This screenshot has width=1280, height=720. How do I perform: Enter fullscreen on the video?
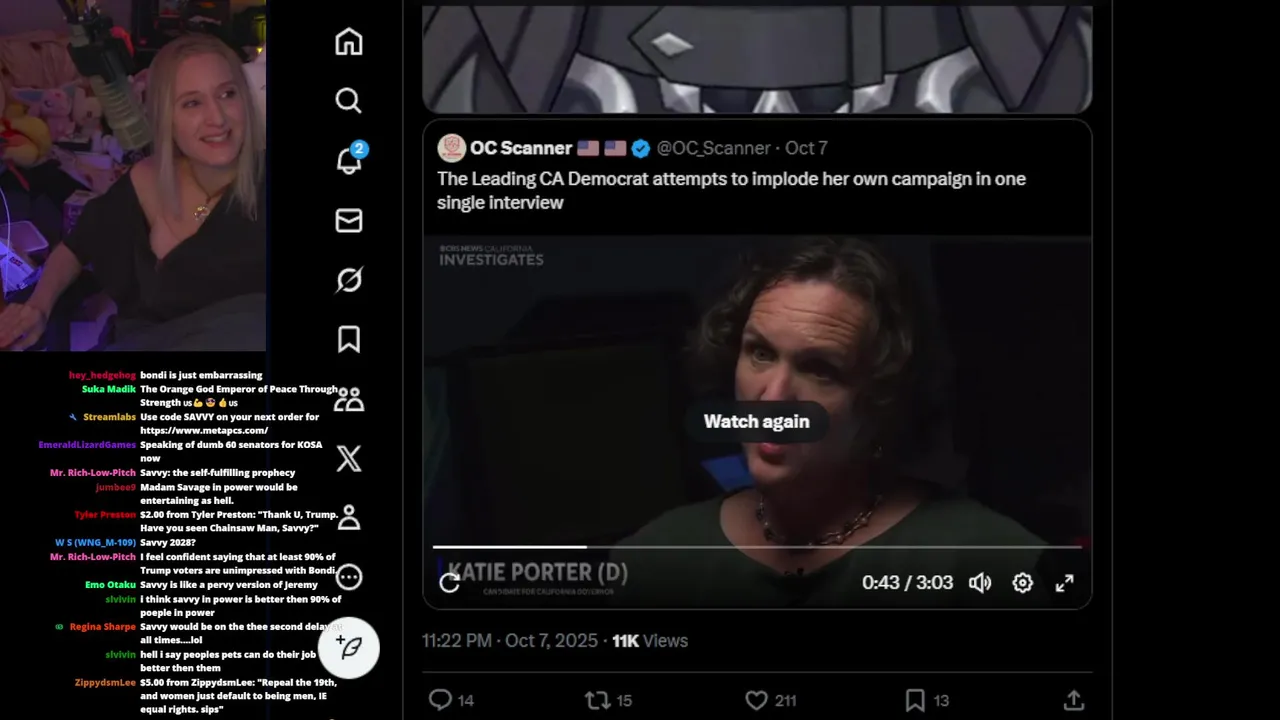point(1064,582)
